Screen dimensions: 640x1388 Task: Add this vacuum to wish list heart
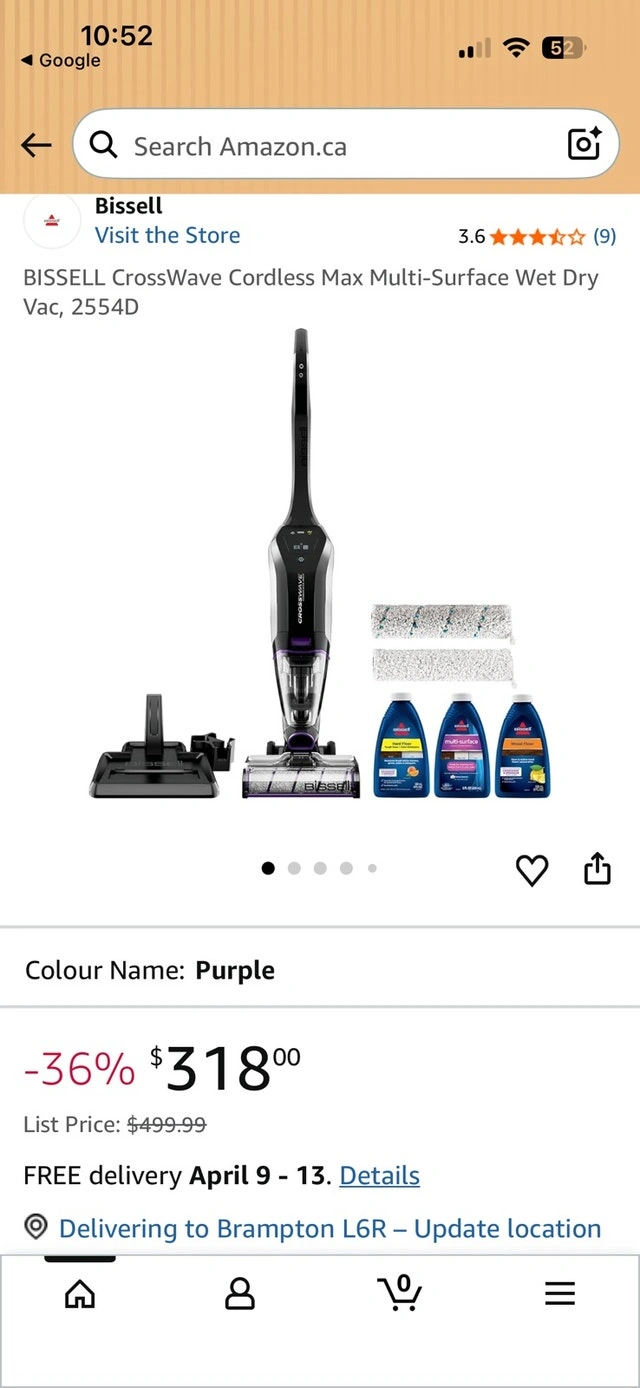(x=532, y=870)
